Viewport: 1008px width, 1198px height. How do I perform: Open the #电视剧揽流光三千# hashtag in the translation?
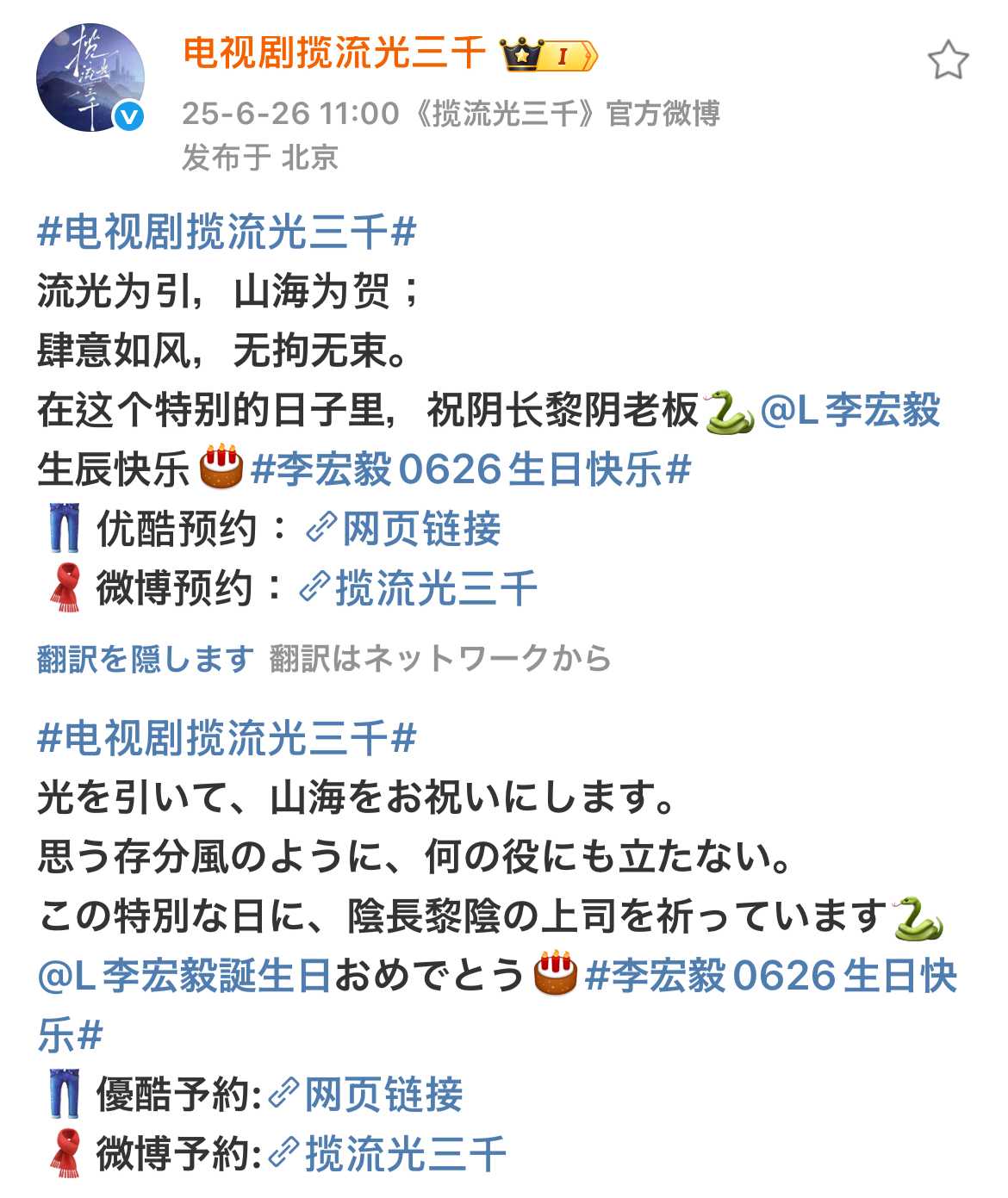227,739
